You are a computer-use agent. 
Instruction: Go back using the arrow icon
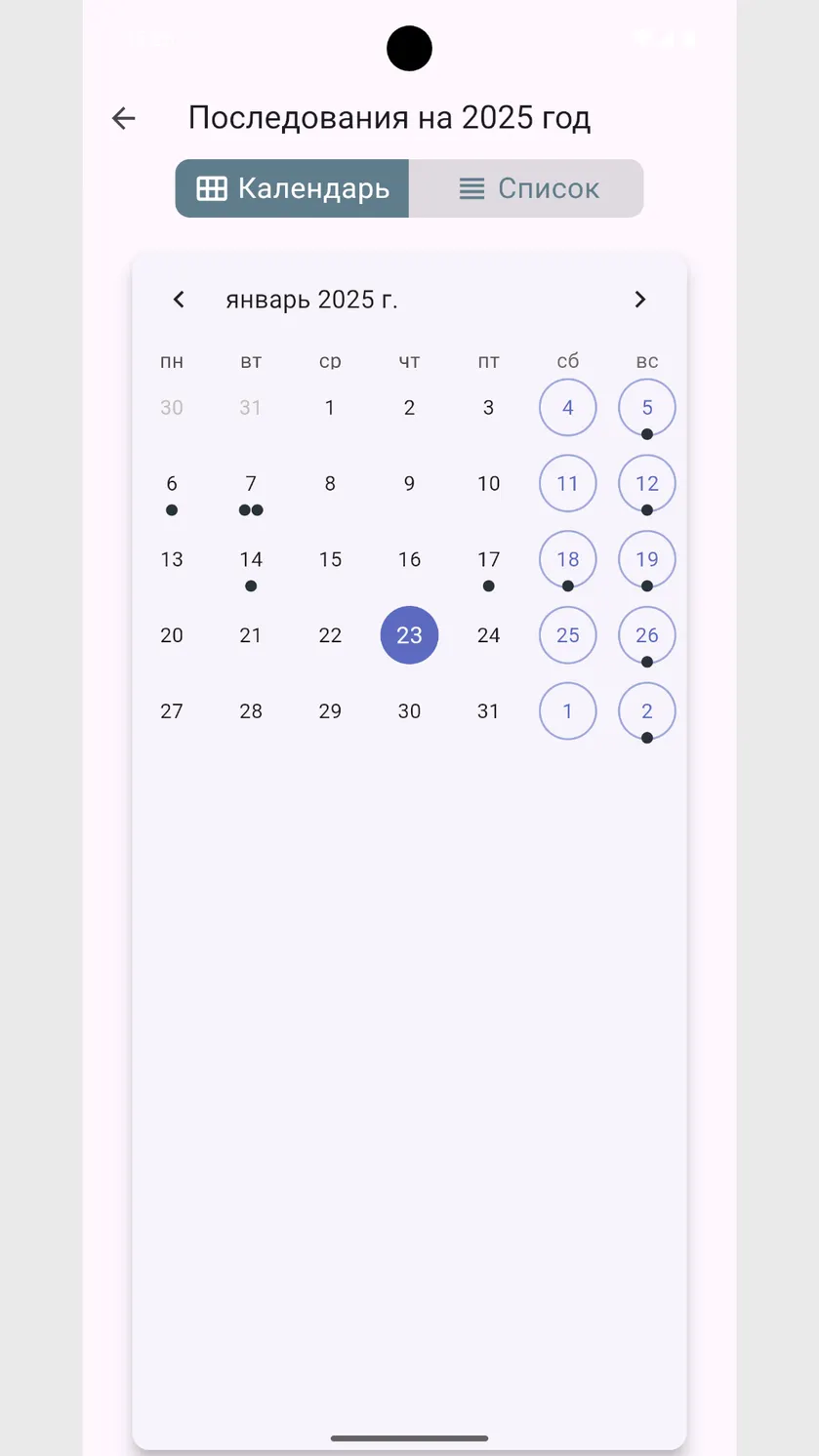(x=123, y=118)
